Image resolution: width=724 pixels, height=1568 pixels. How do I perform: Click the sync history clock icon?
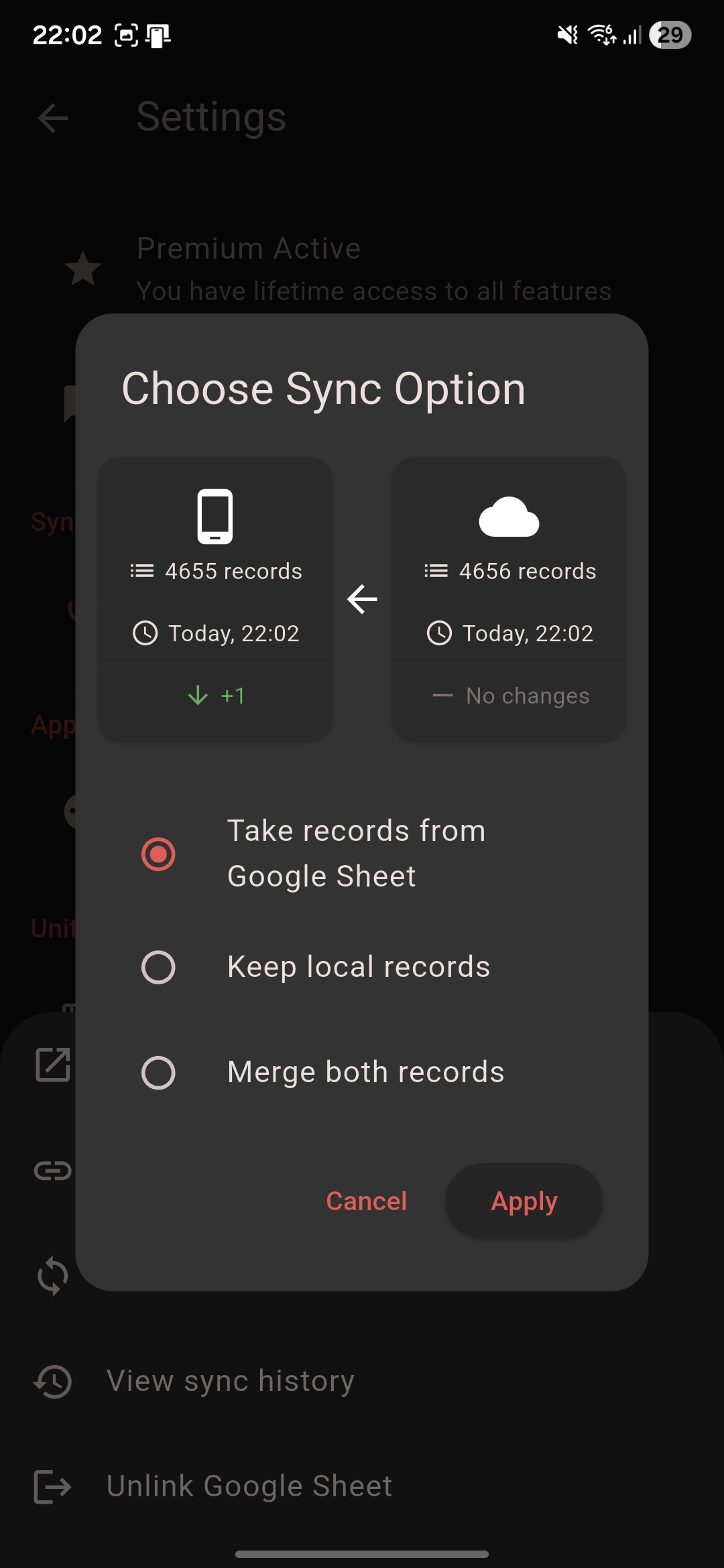click(x=52, y=1382)
